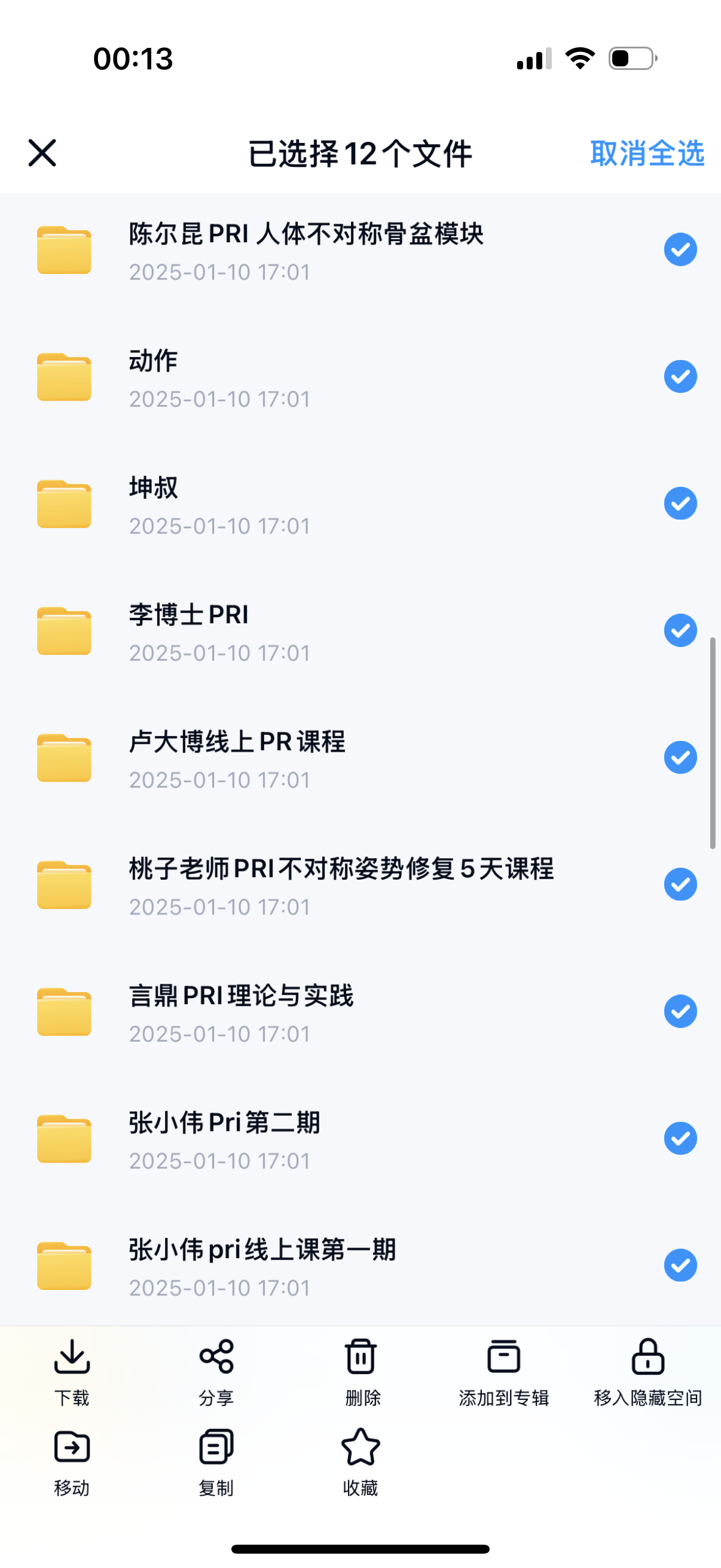Favorite selected files with 收藏
Image resolution: width=721 pixels, height=1568 pixels.
click(x=361, y=1462)
